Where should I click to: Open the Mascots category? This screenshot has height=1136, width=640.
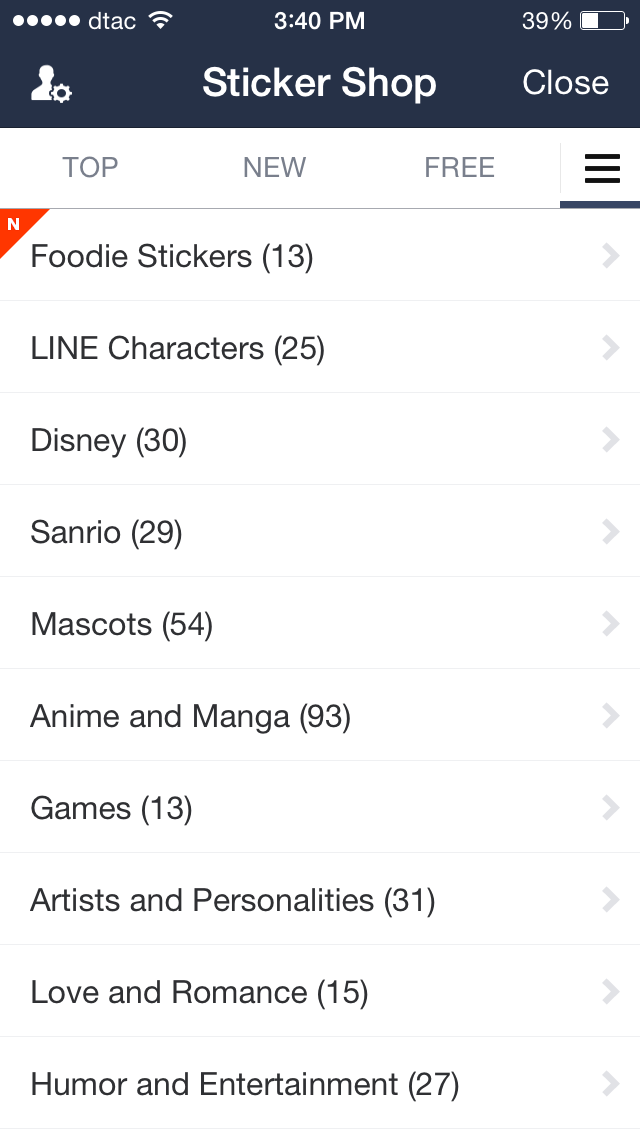click(320, 624)
